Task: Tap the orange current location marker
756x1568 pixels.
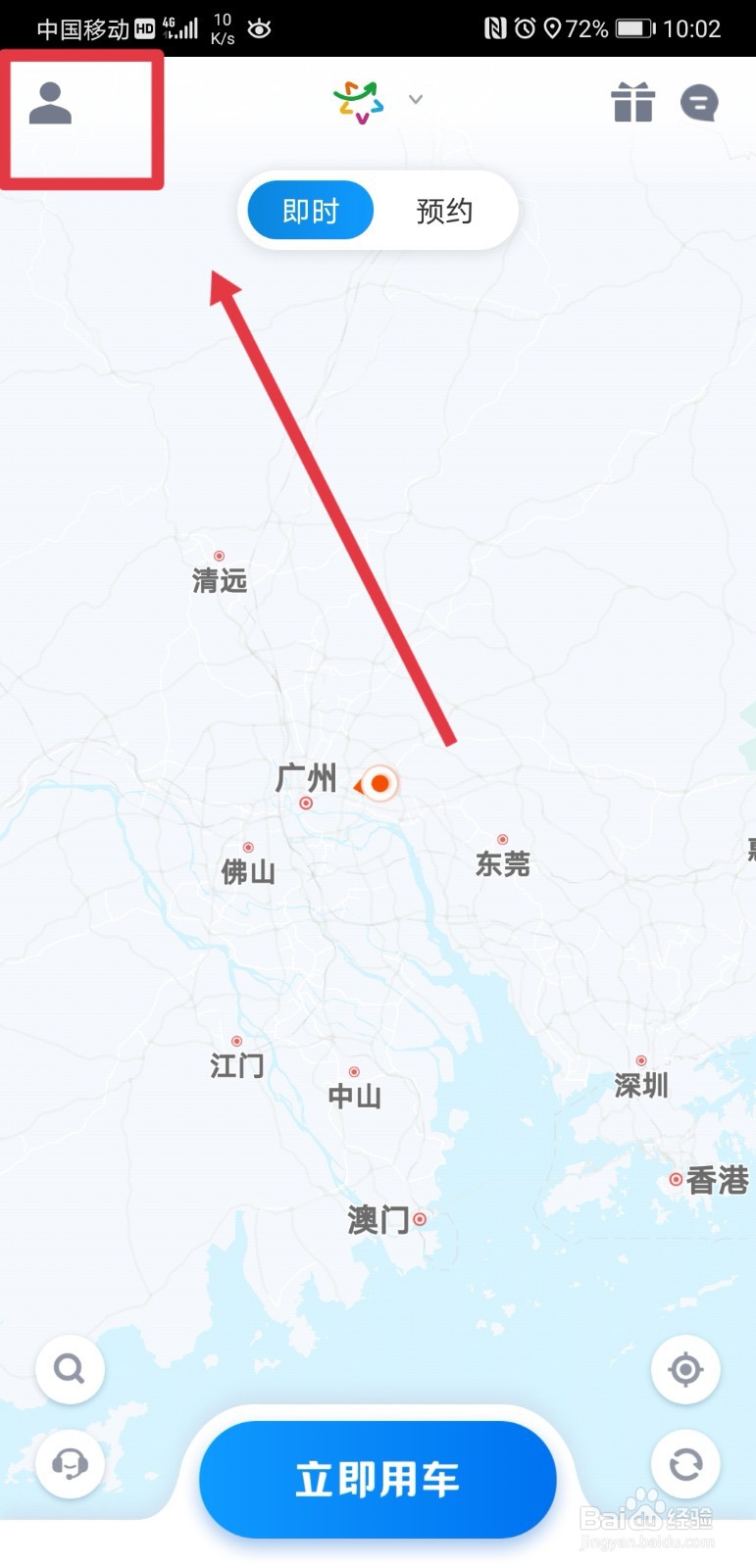Action: [378, 784]
